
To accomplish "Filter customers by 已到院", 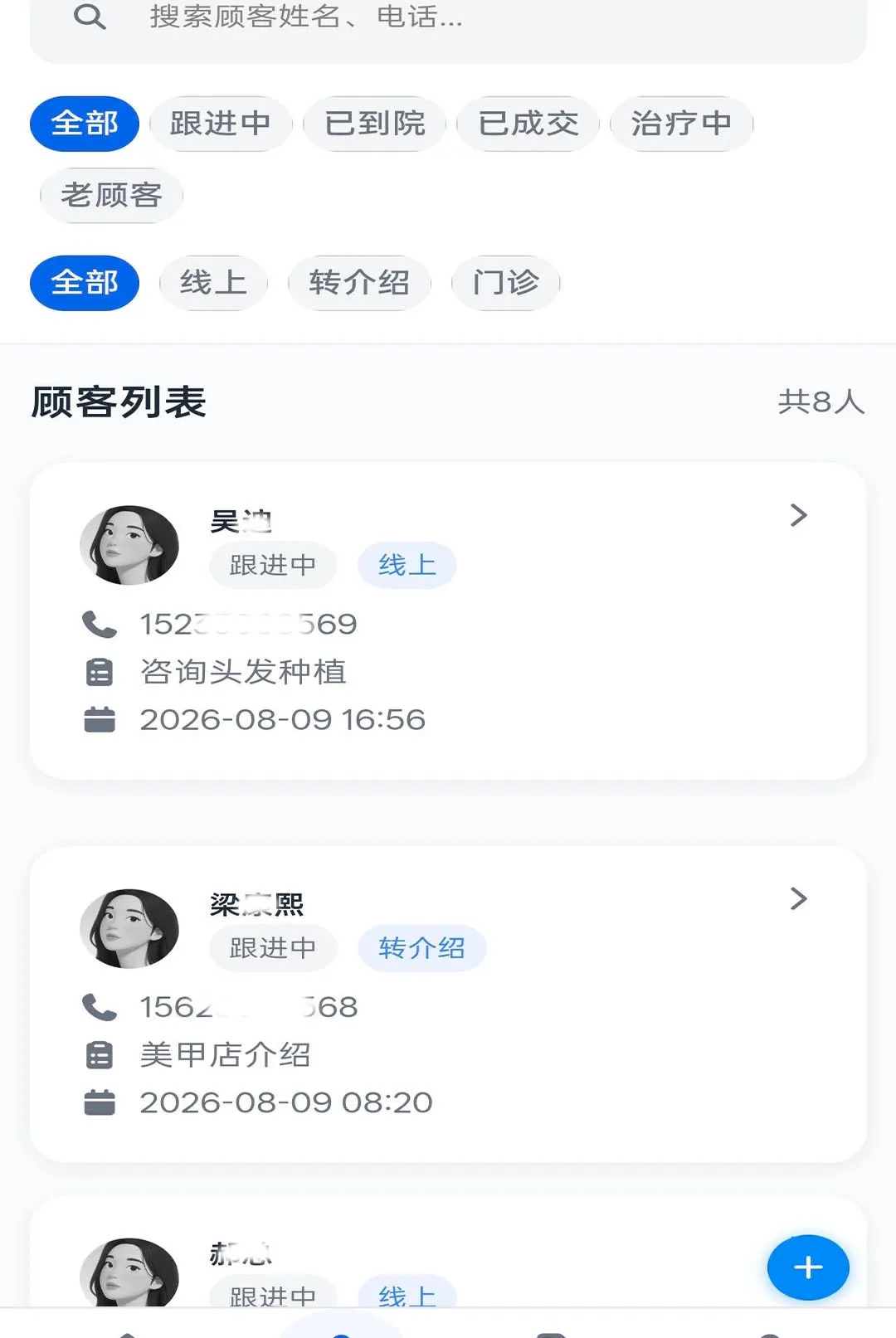I will pyautogui.click(x=375, y=124).
